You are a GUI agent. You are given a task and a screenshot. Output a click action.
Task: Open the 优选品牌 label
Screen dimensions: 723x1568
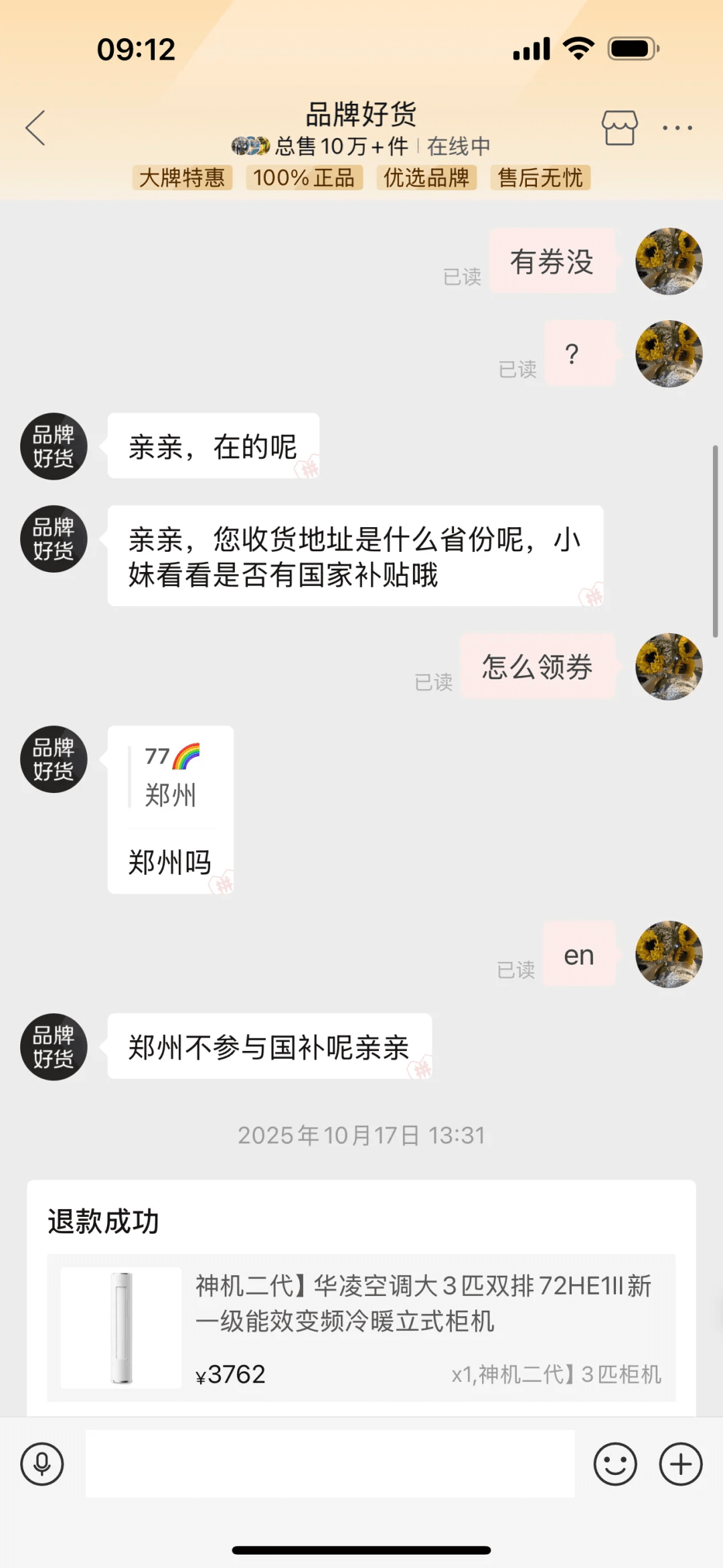click(426, 177)
